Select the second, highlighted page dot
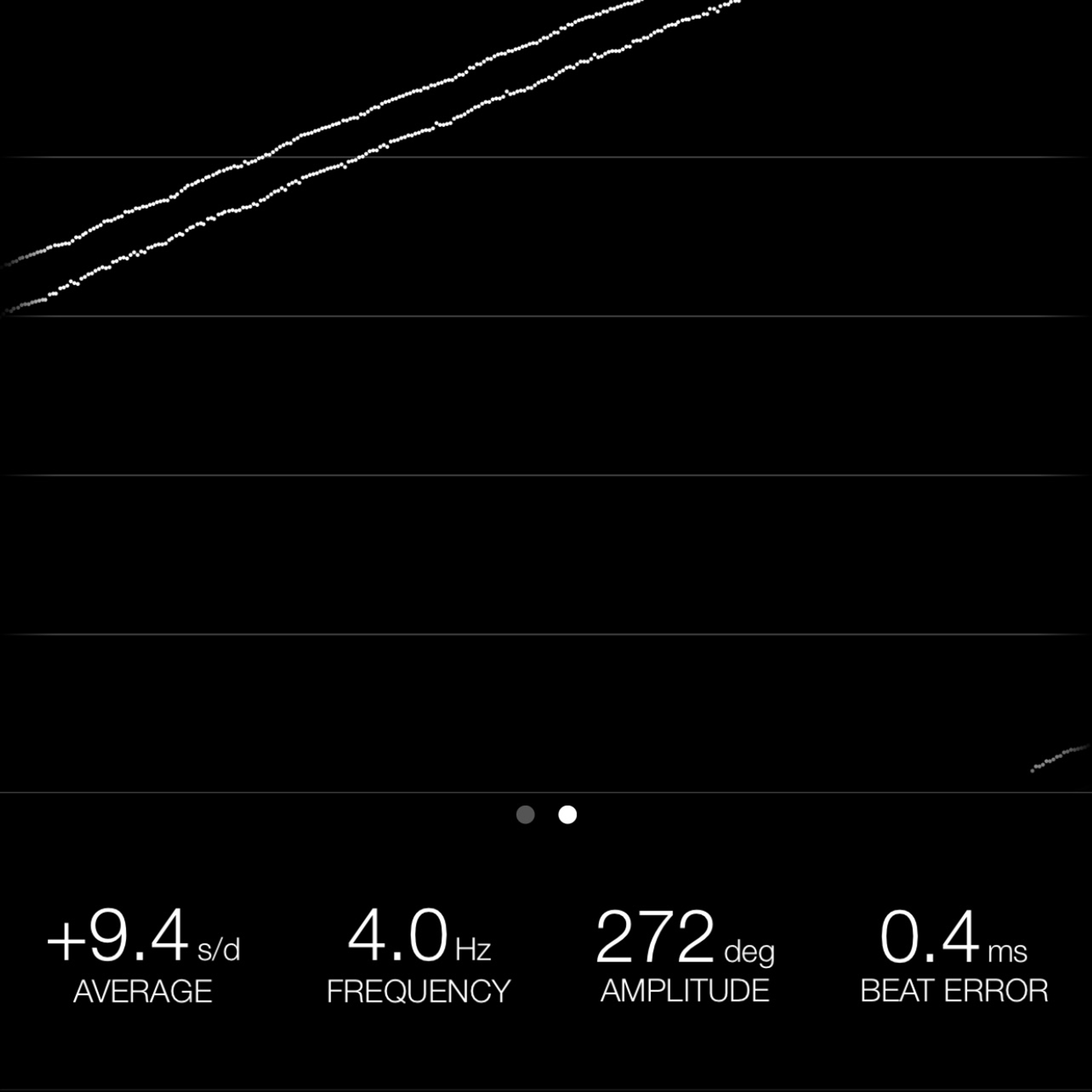The width and height of the screenshot is (1092, 1092). click(568, 814)
